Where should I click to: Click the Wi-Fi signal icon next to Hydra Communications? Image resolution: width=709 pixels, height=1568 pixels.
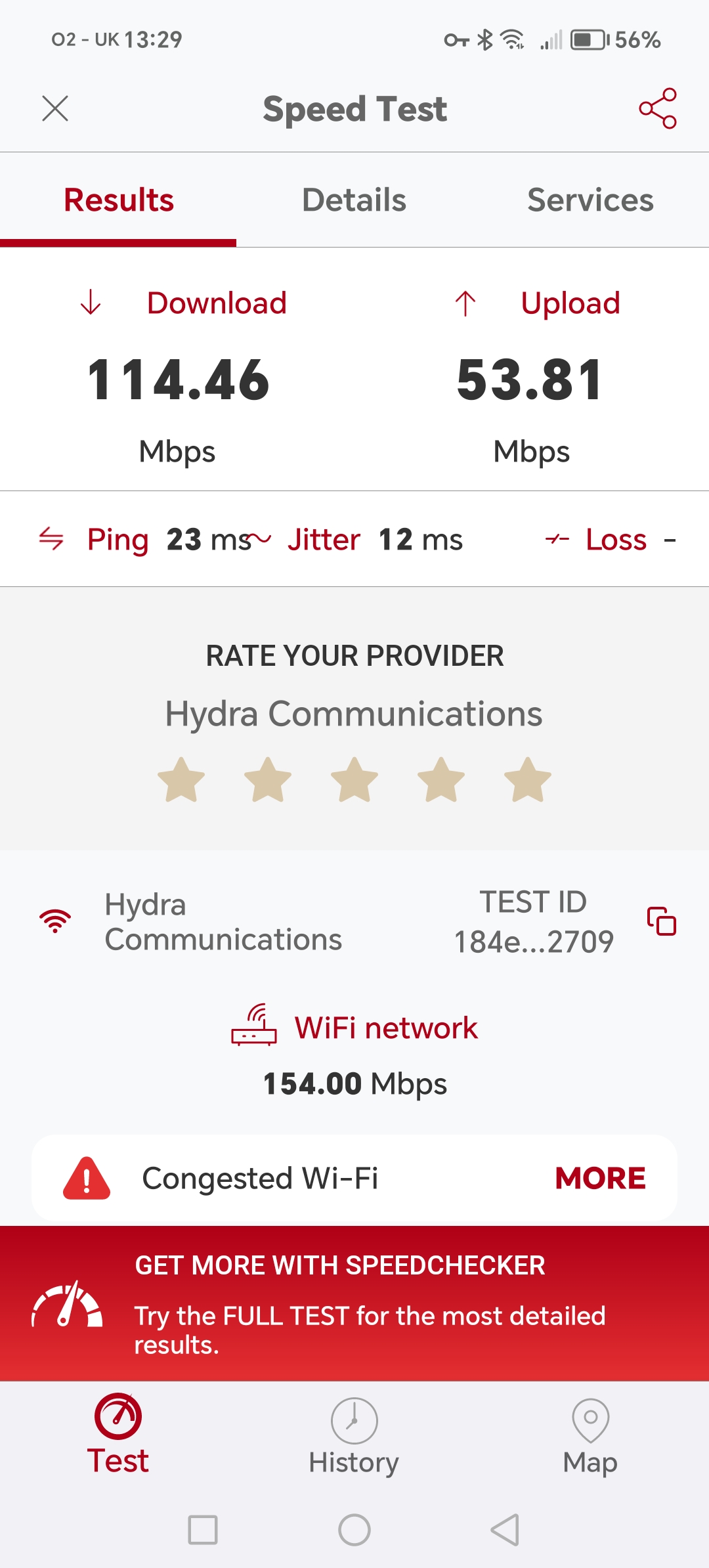[56, 922]
